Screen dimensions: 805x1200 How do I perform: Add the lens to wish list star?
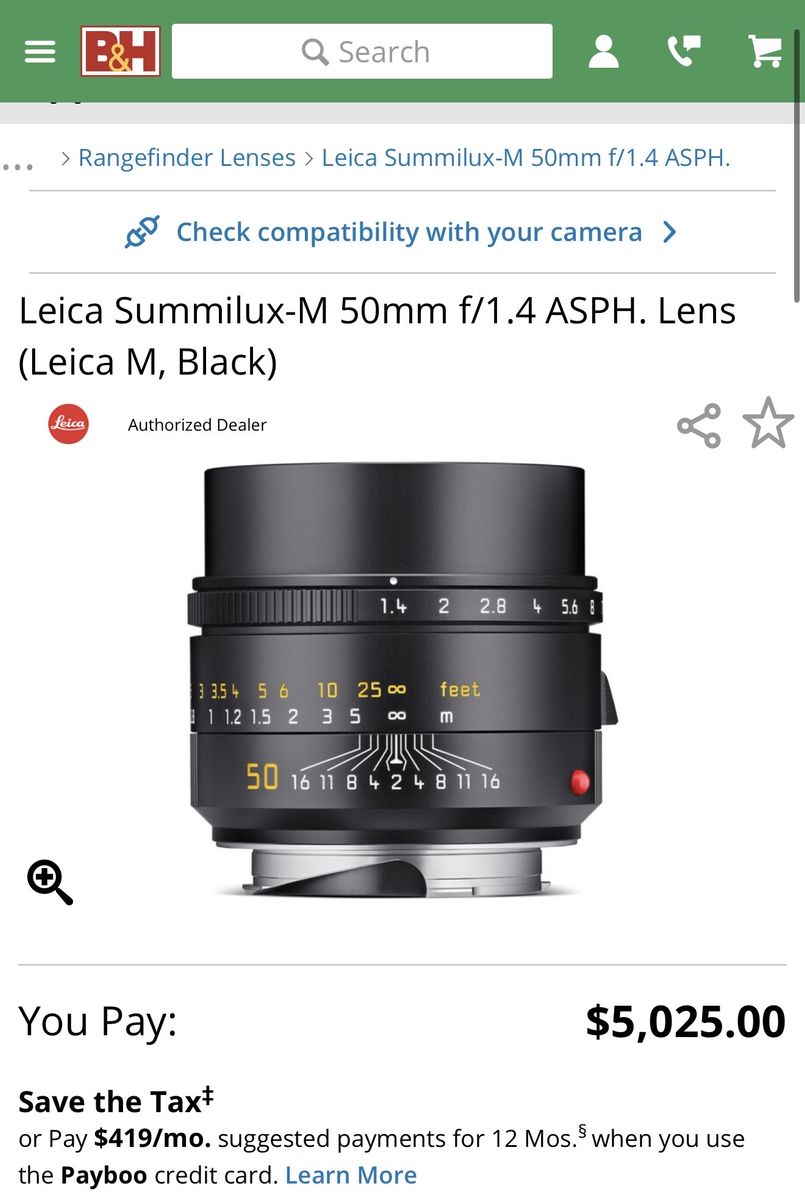(768, 423)
